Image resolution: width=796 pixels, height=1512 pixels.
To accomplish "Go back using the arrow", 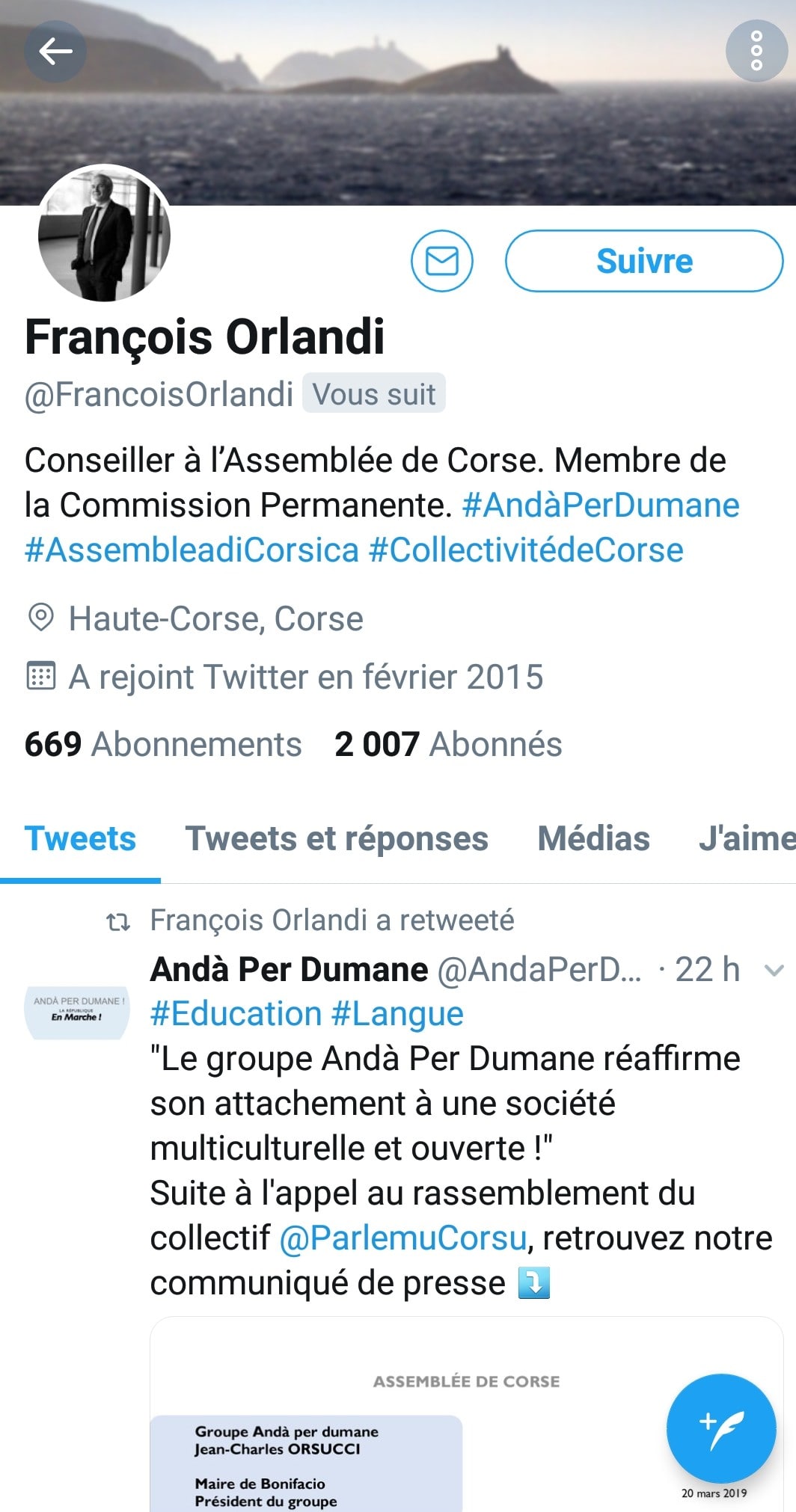I will 55,52.
